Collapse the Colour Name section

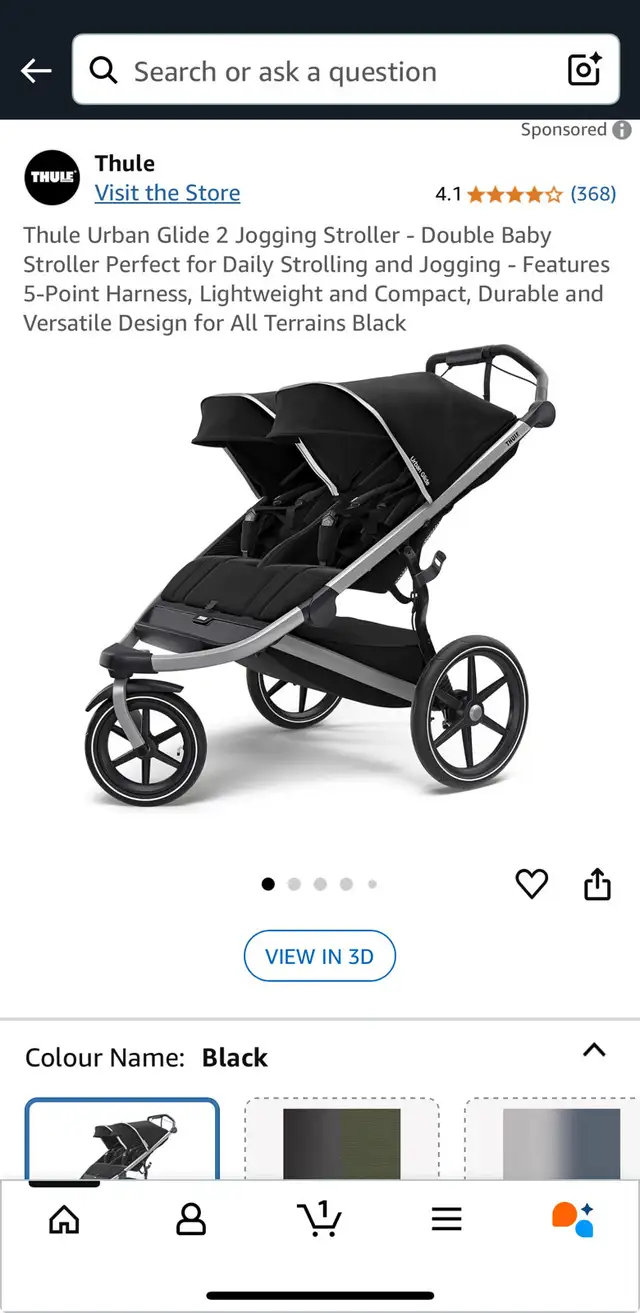click(x=594, y=1050)
